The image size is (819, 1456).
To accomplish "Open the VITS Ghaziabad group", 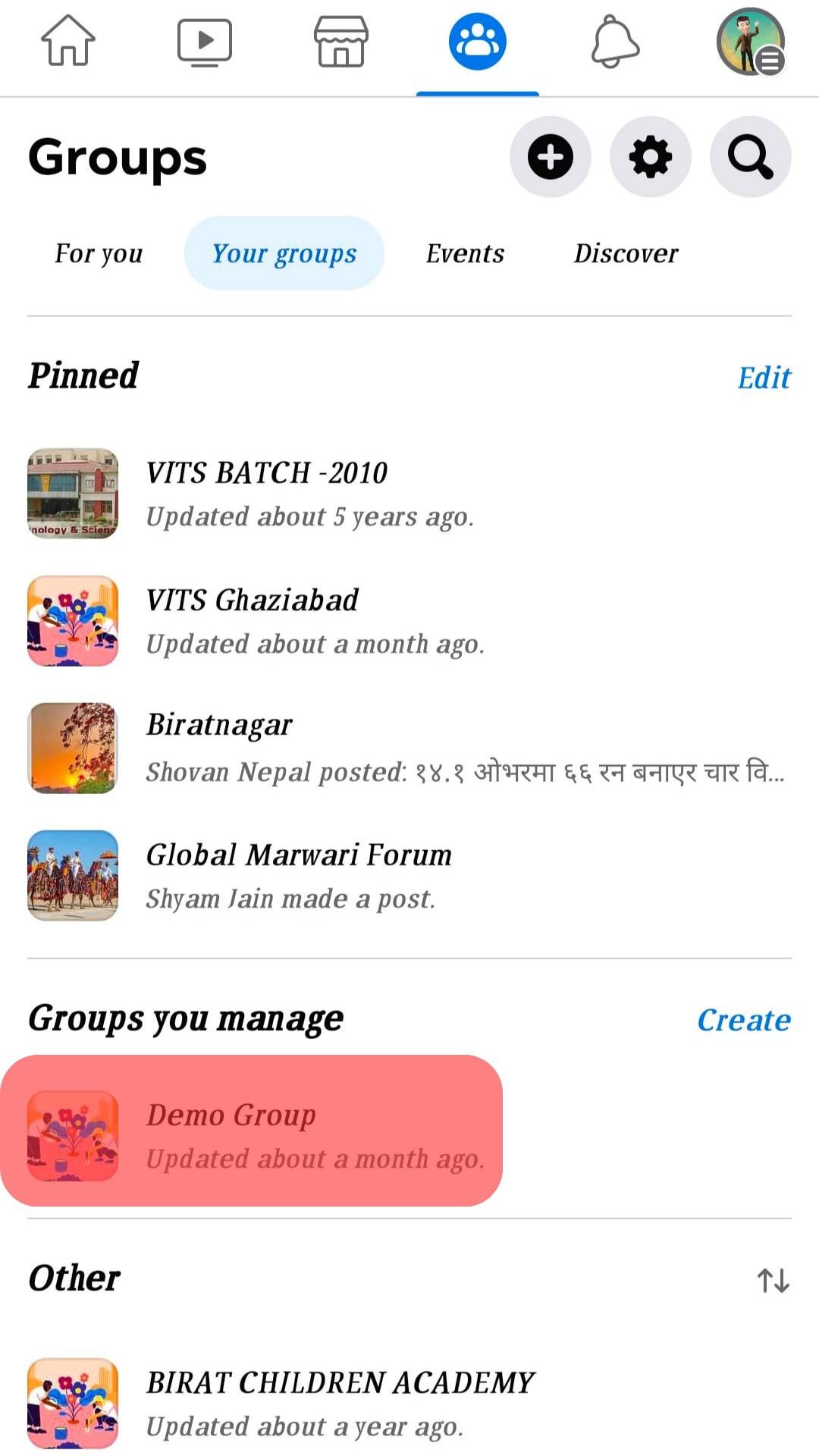I will pos(253,620).
